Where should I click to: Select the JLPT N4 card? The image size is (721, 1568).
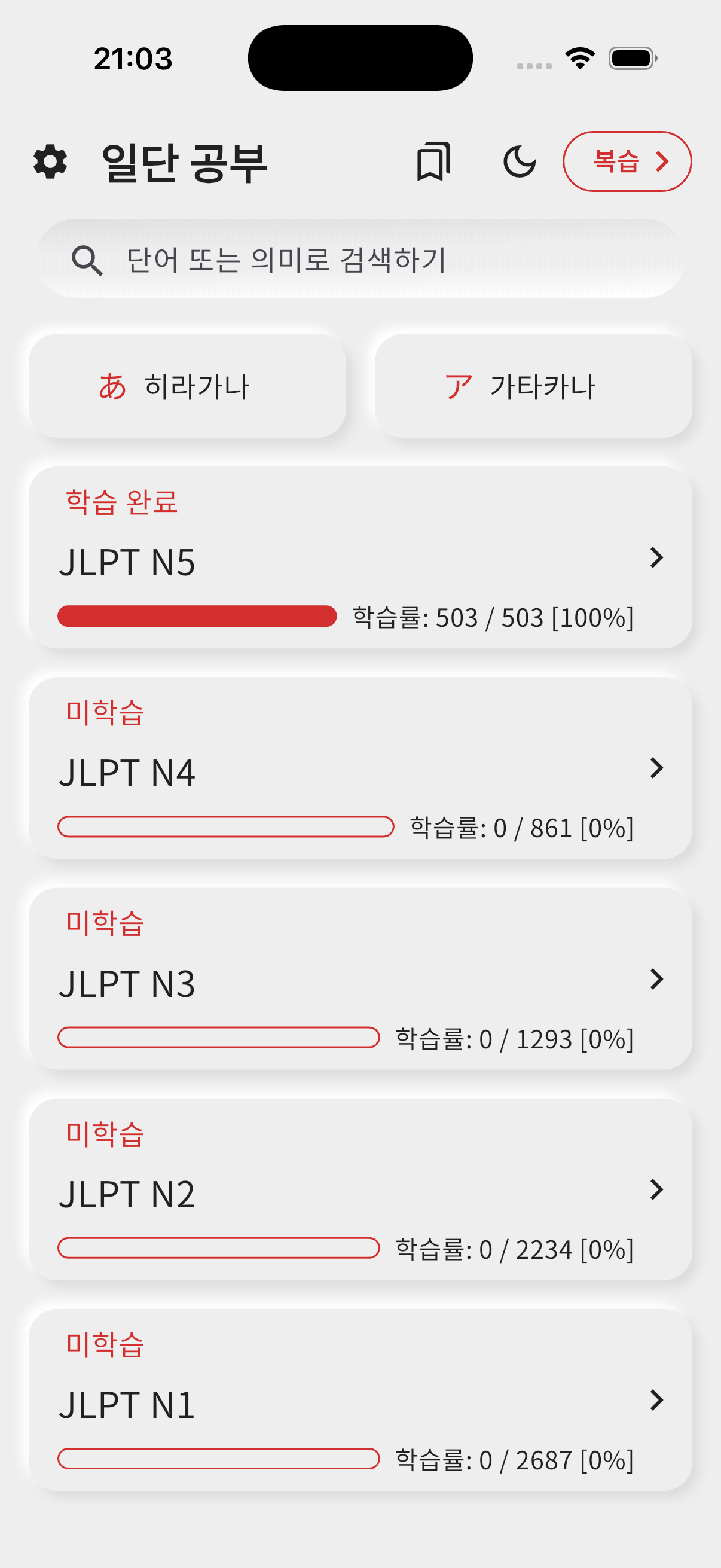coord(360,768)
